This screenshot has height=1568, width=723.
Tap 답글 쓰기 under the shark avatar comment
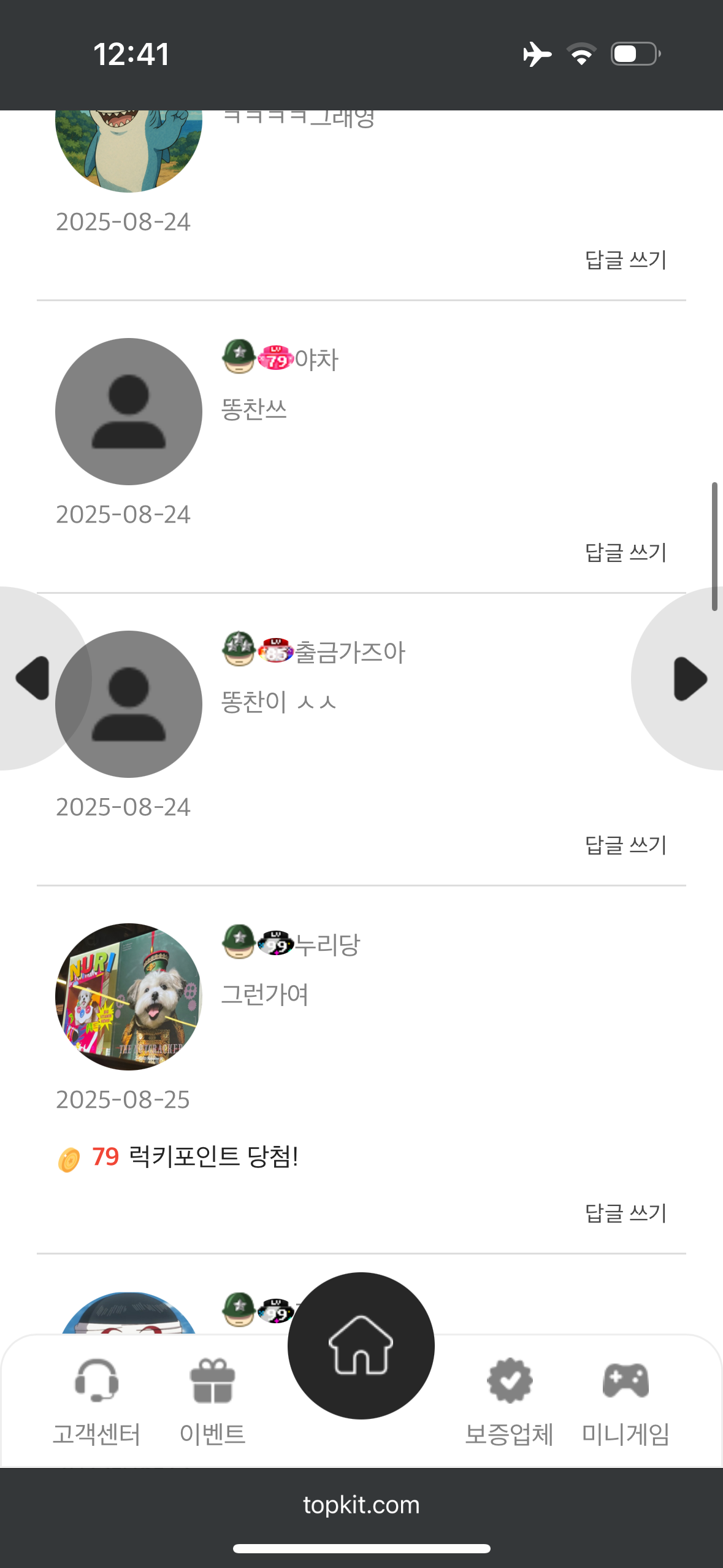click(625, 259)
